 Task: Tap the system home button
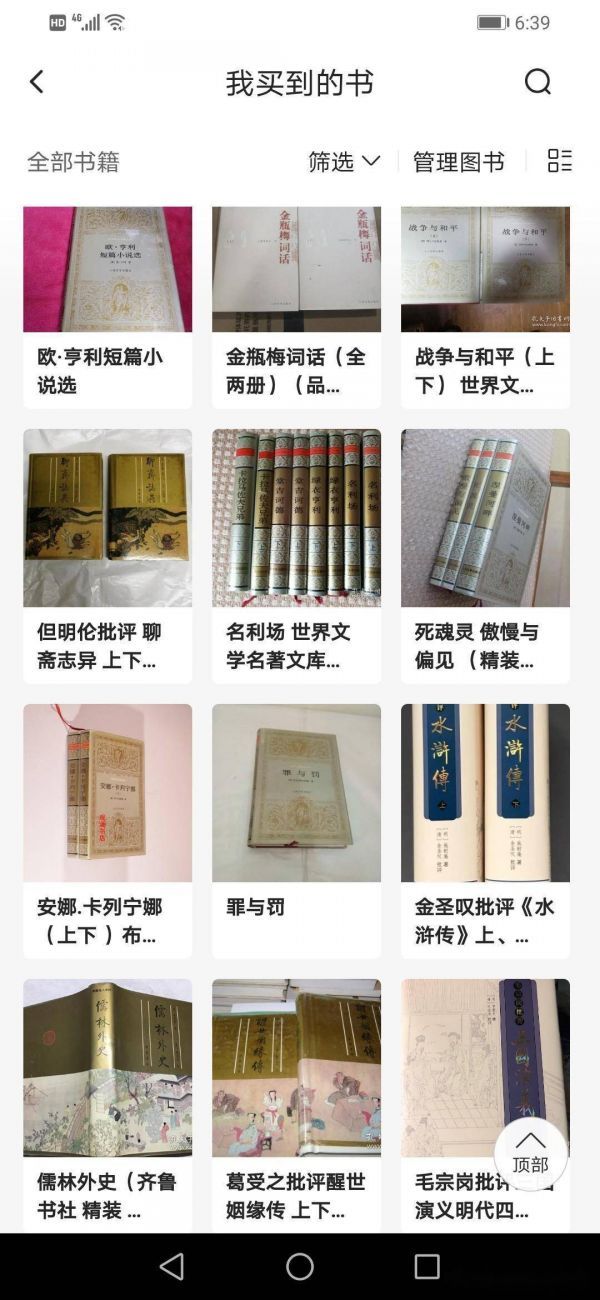tap(300, 1266)
